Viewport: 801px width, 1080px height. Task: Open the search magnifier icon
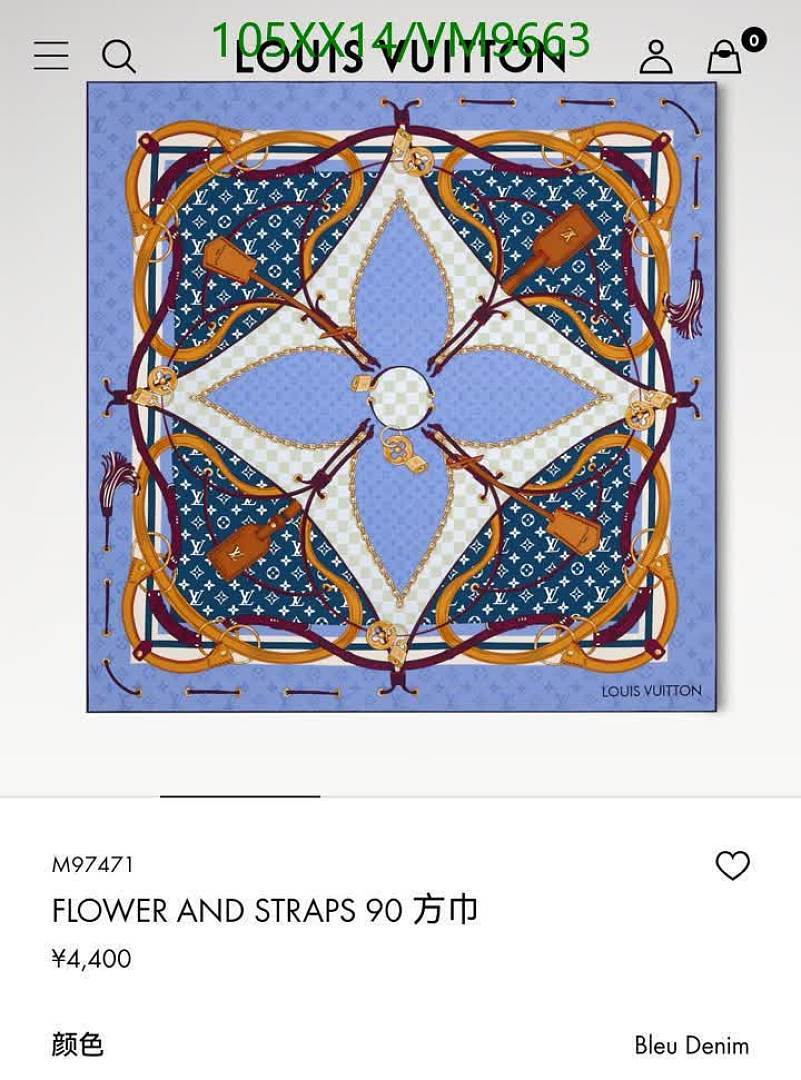coord(120,57)
